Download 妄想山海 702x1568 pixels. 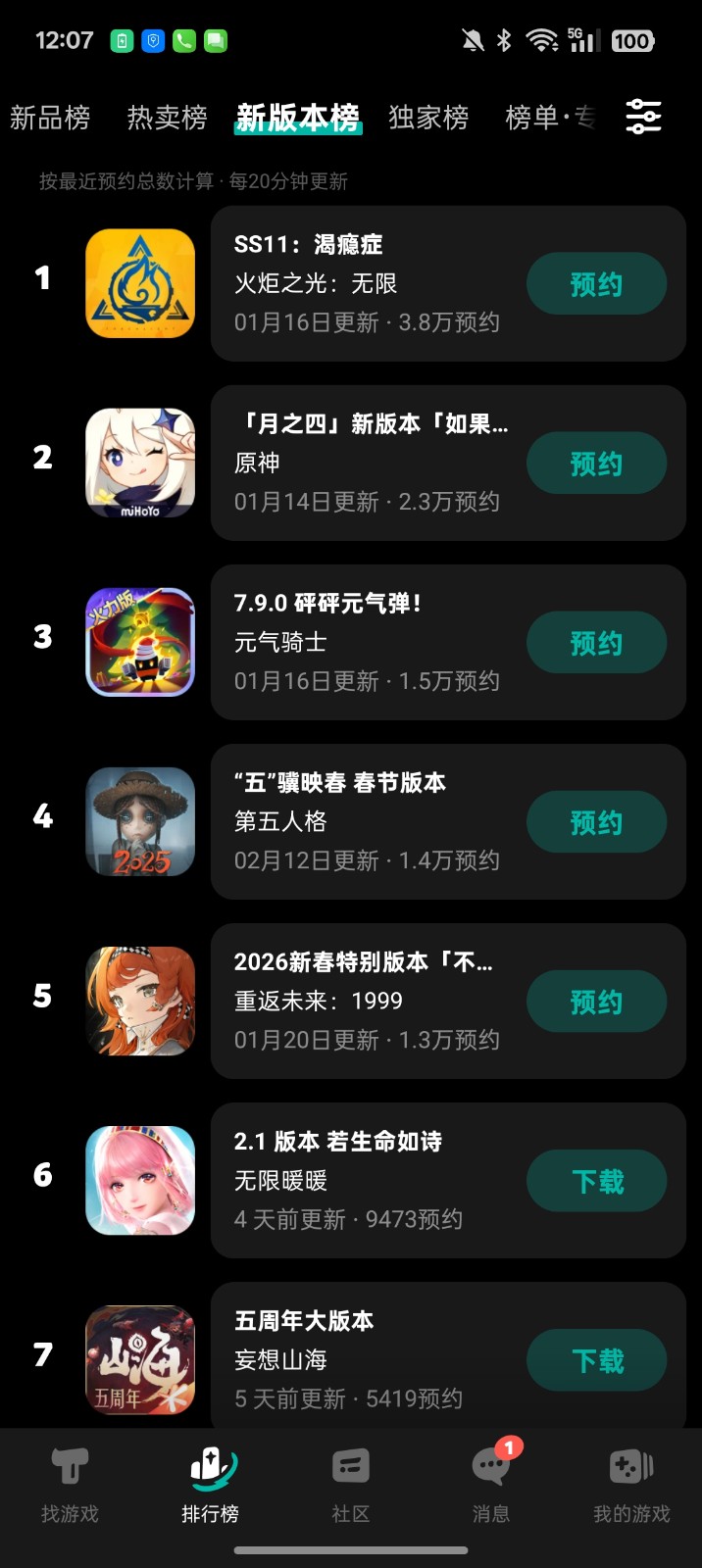click(596, 1360)
